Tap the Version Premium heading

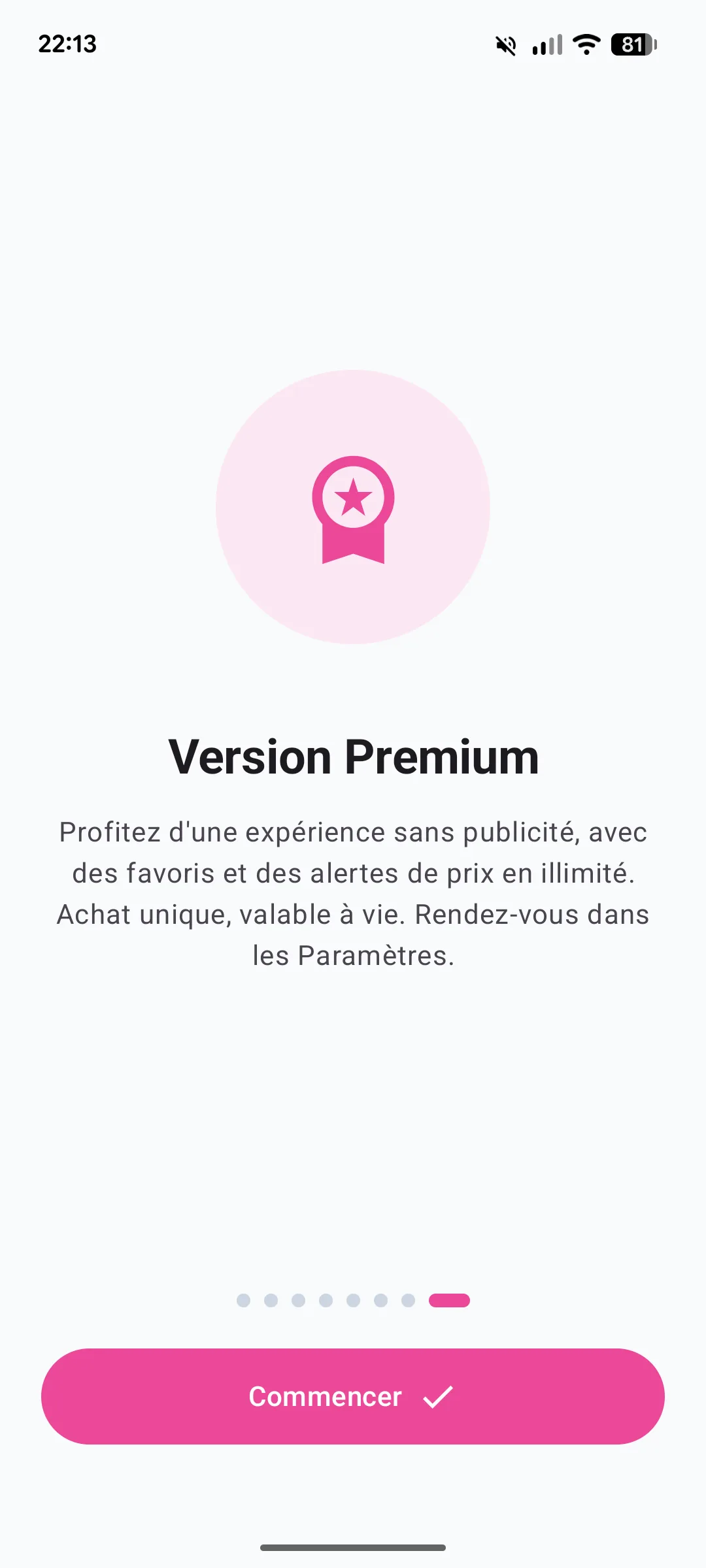pos(352,757)
